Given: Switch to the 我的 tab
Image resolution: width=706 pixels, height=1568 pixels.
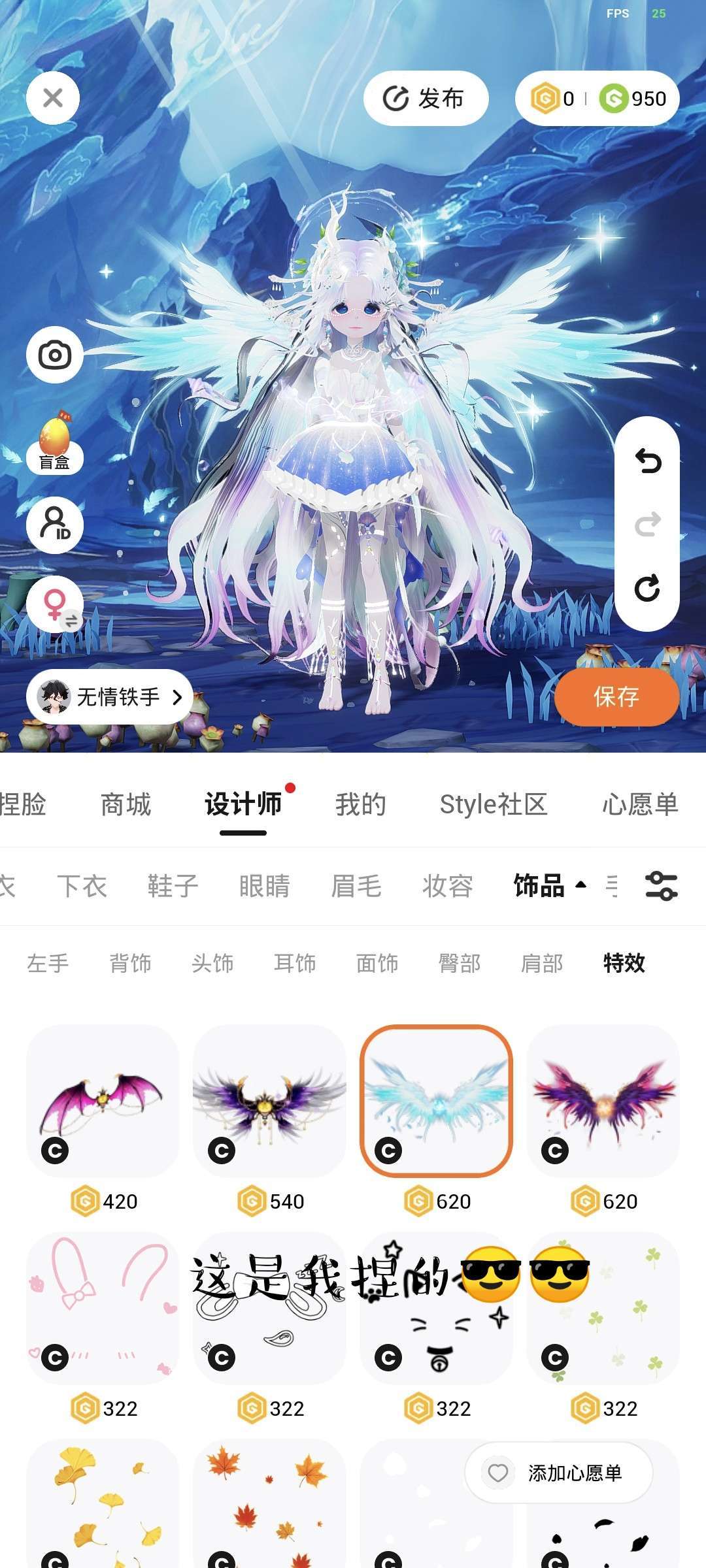Looking at the screenshot, I should 360,805.
